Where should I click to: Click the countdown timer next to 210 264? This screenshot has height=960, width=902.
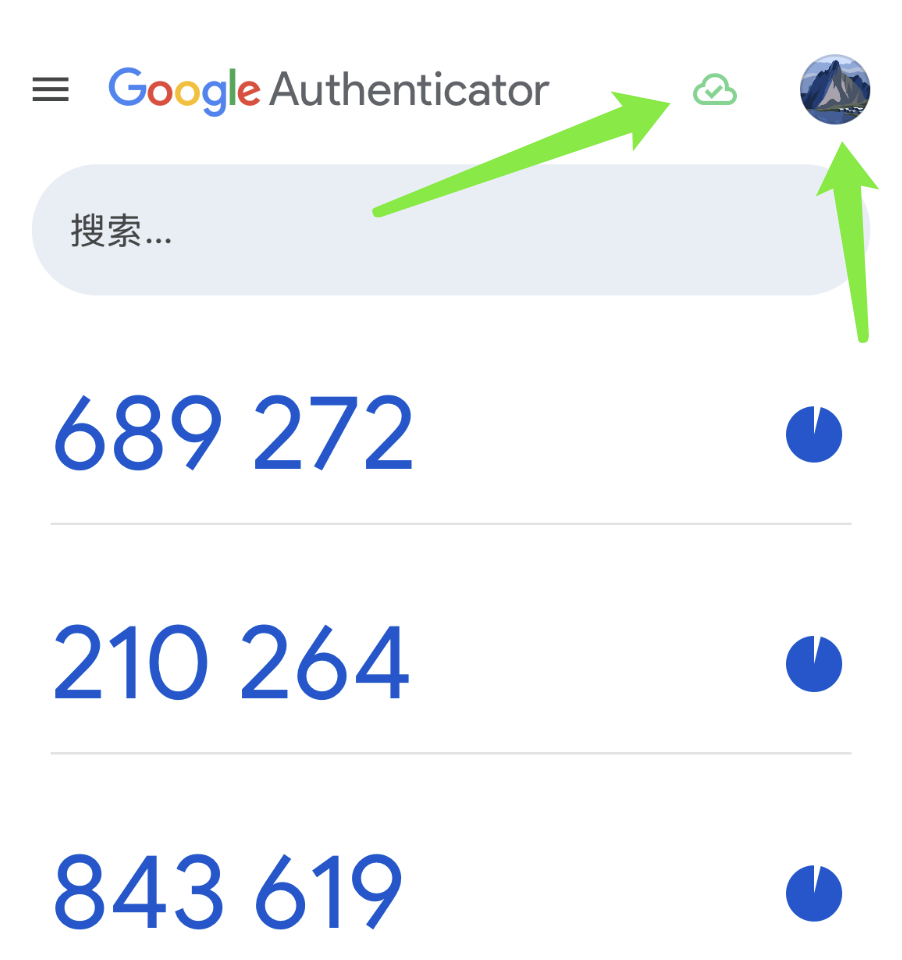pyautogui.click(x=813, y=662)
